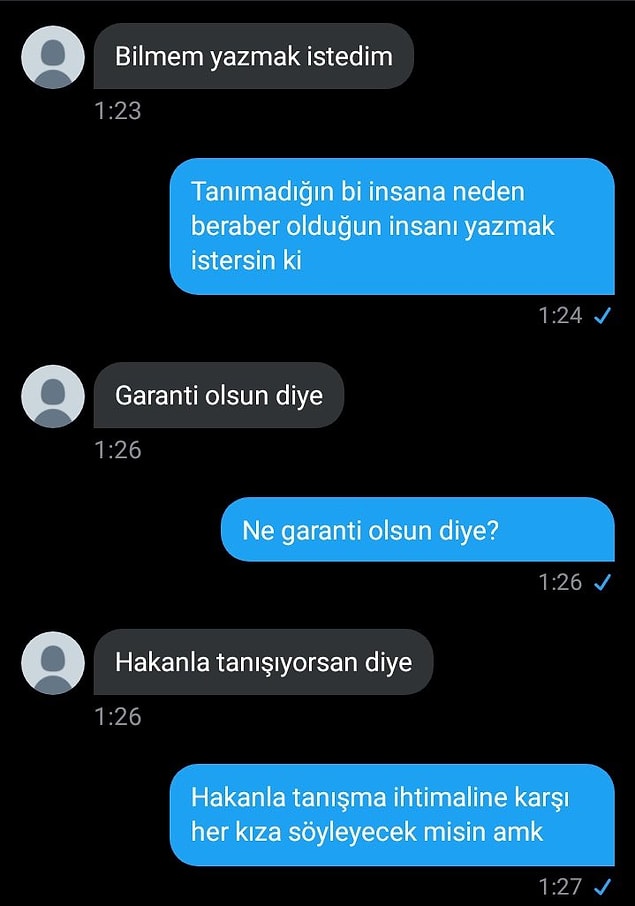Tap the "Tanımadığın bi insana neden" message bubble

[x=391, y=226]
